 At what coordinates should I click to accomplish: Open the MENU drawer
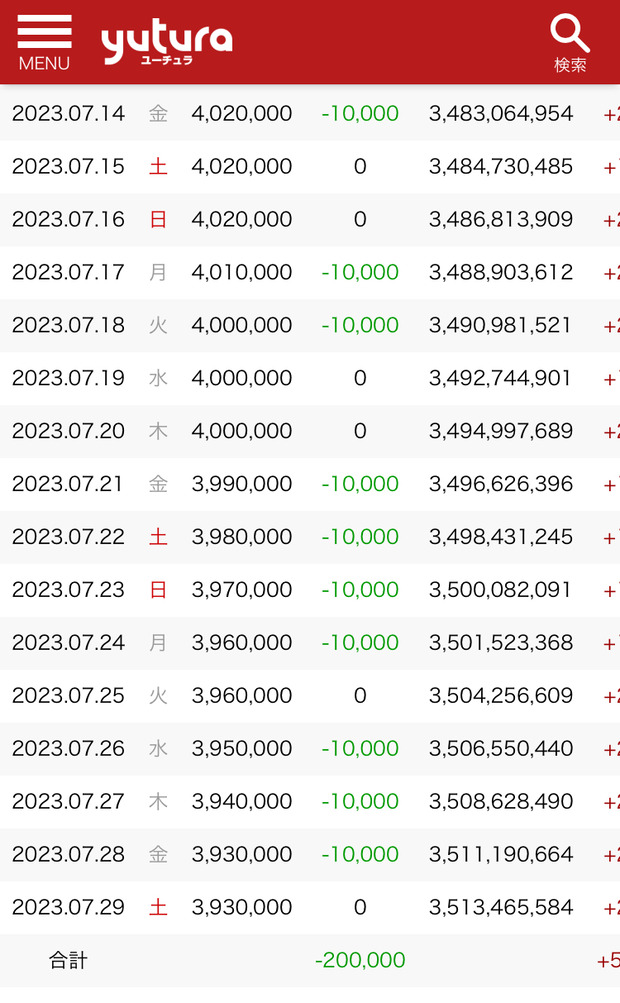click(x=44, y=42)
